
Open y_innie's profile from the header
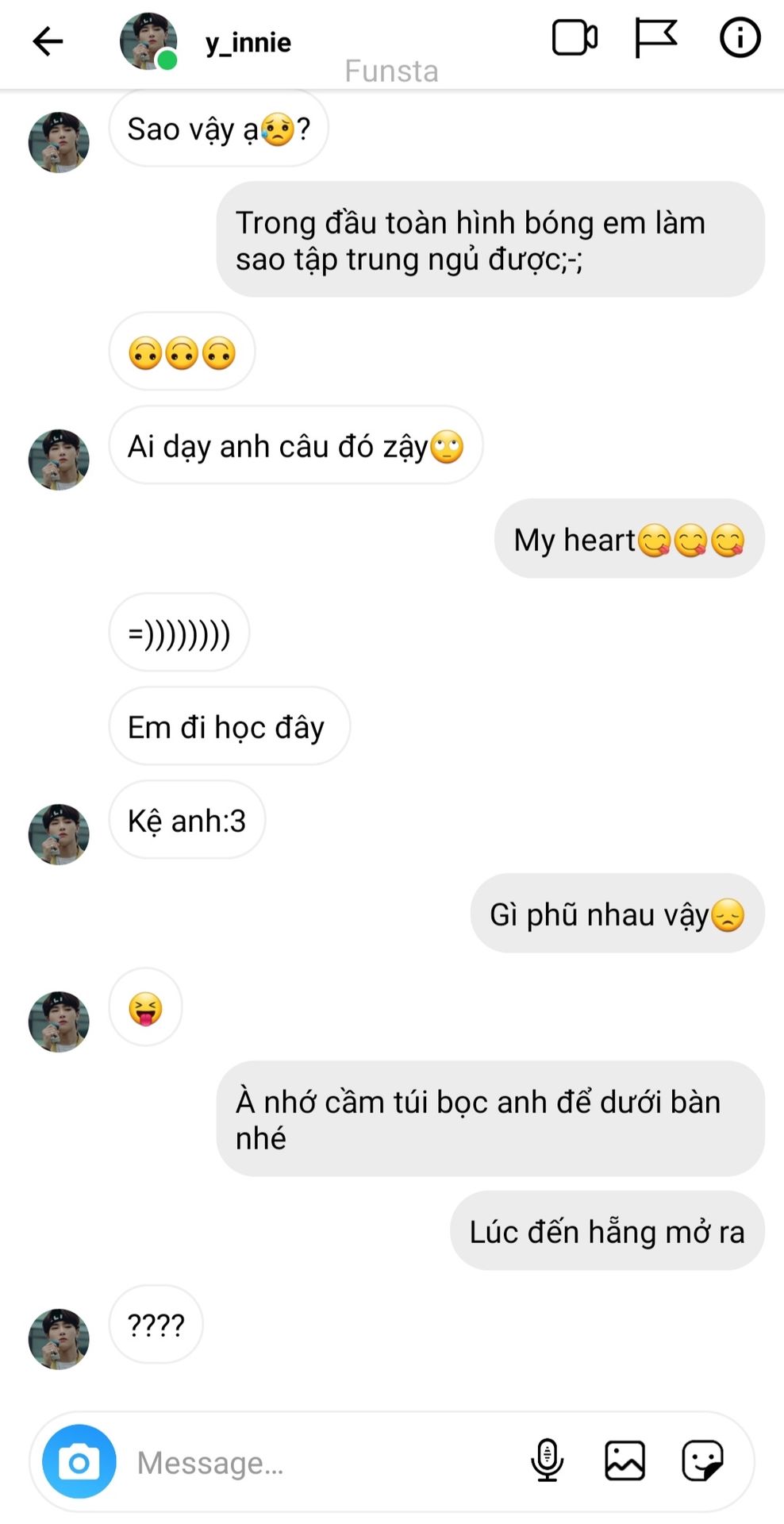pos(248,42)
